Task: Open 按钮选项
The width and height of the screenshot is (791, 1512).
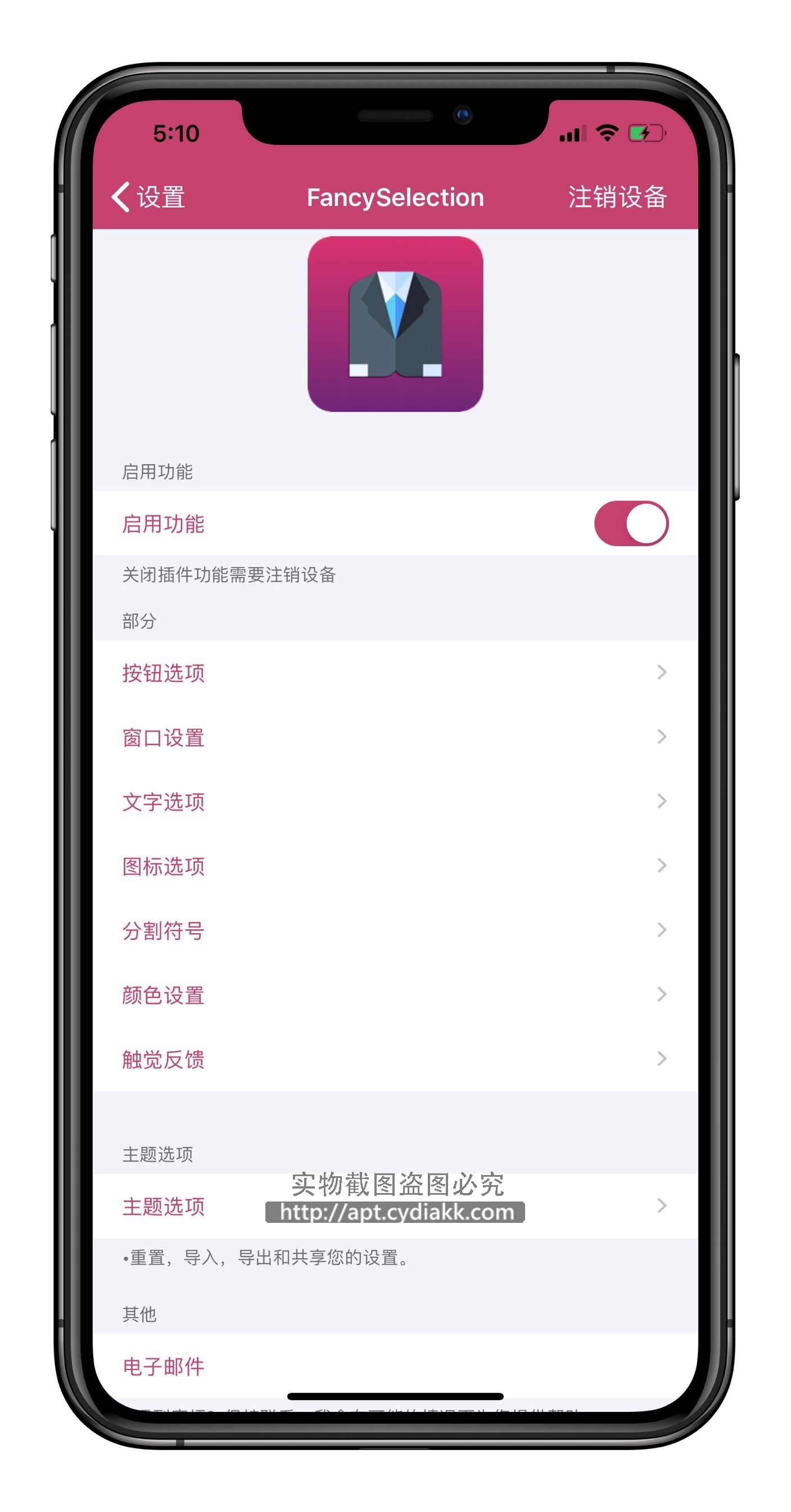Action: tap(396, 673)
